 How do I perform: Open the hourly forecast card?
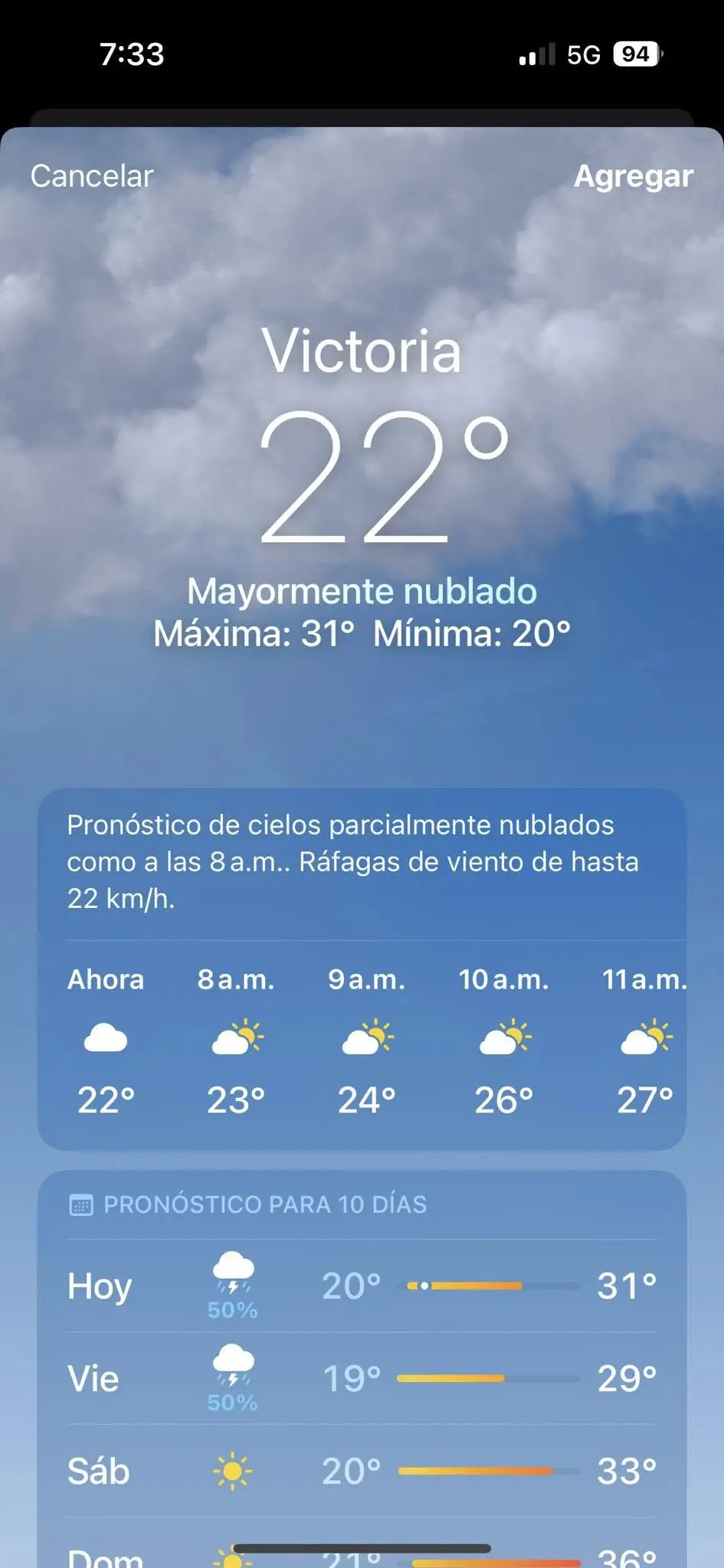point(362,1041)
